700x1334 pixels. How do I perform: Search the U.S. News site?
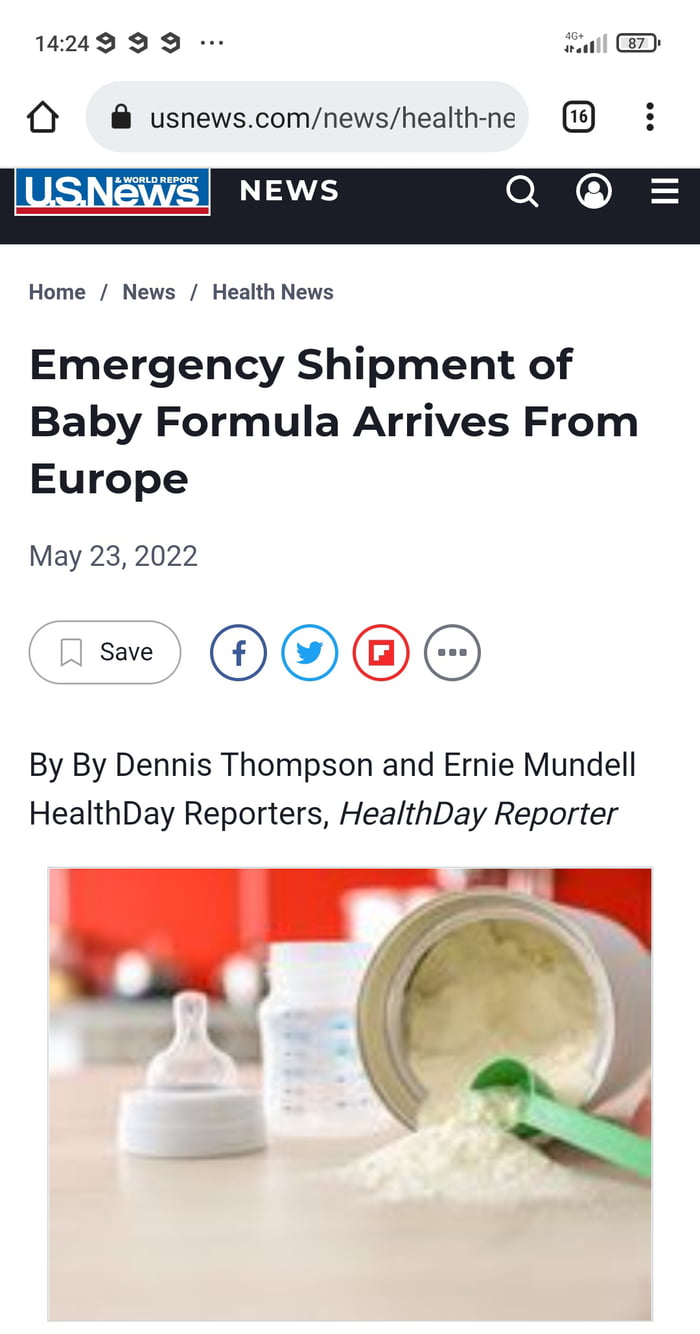click(522, 191)
